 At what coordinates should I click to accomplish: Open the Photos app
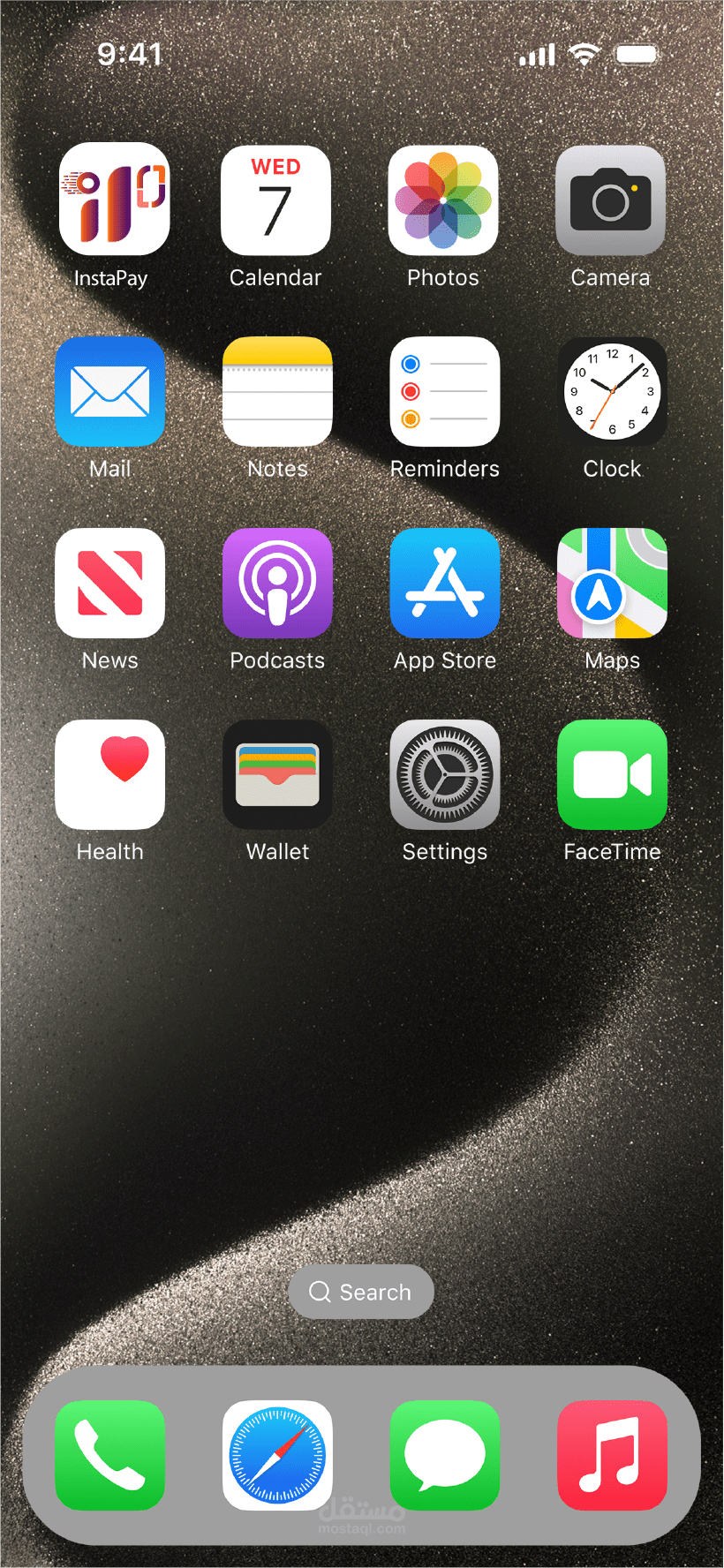(443, 200)
